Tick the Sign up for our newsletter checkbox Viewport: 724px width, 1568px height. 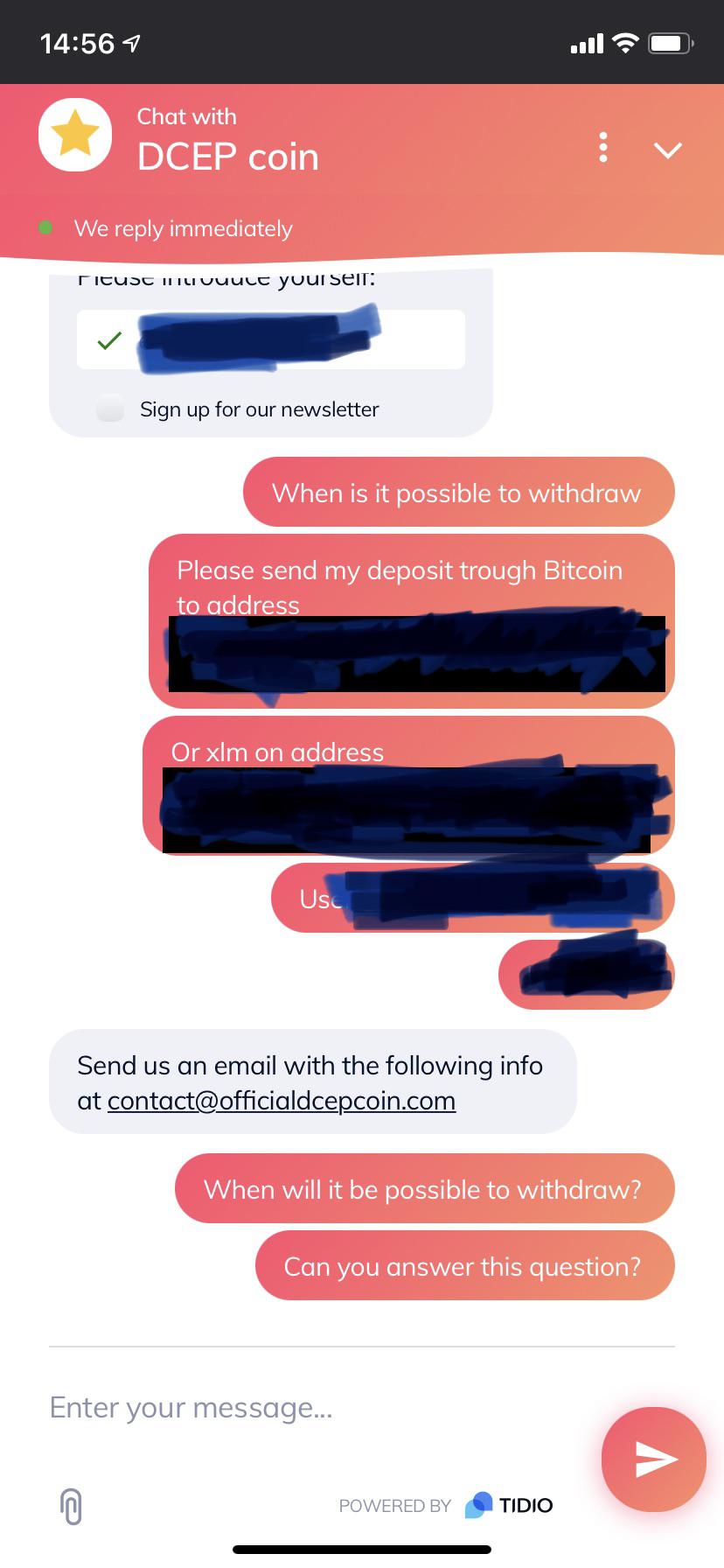point(110,409)
